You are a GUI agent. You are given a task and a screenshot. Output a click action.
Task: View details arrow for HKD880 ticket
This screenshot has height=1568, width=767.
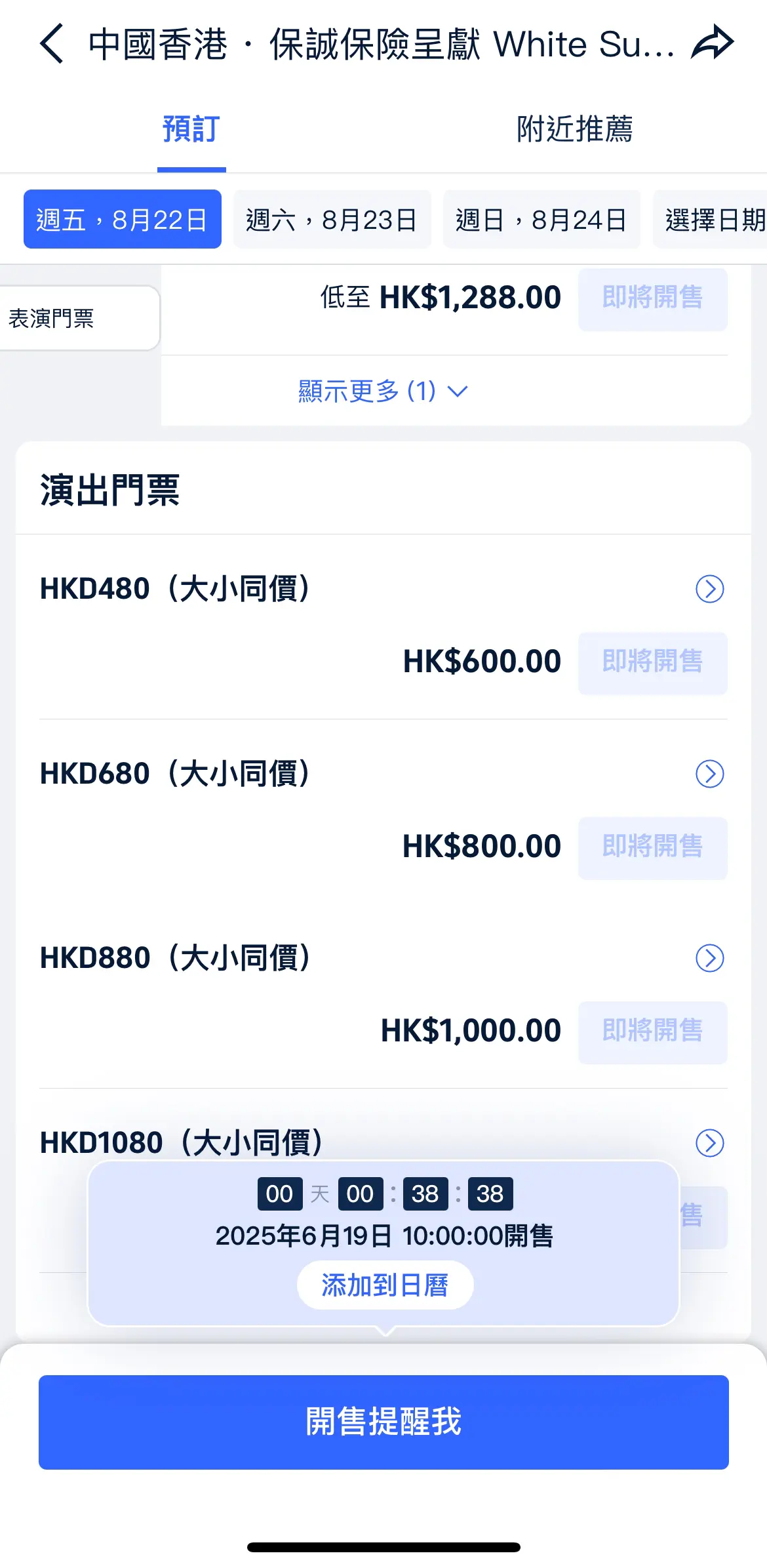coord(710,958)
